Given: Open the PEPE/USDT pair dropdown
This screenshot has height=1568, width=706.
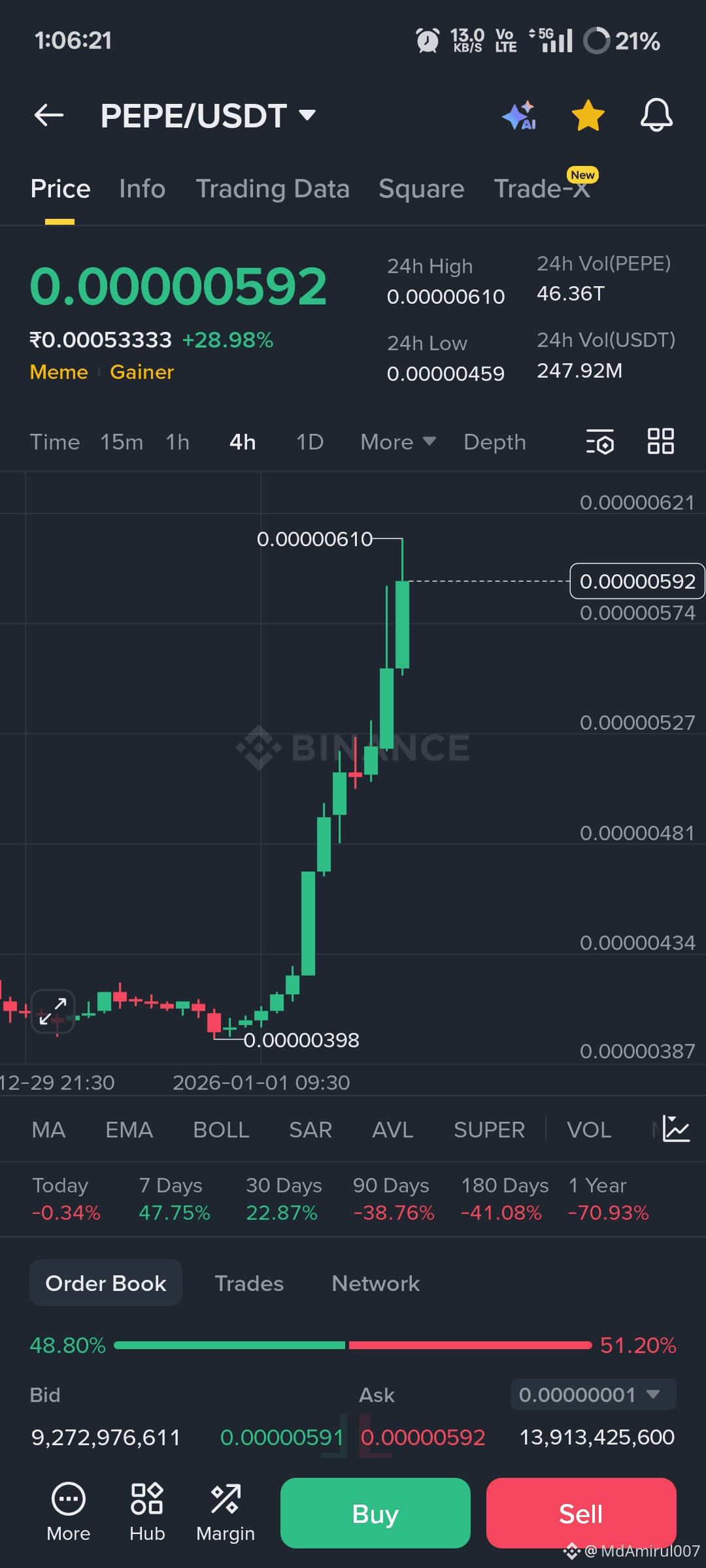Looking at the screenshot, I should pos(208,116).
